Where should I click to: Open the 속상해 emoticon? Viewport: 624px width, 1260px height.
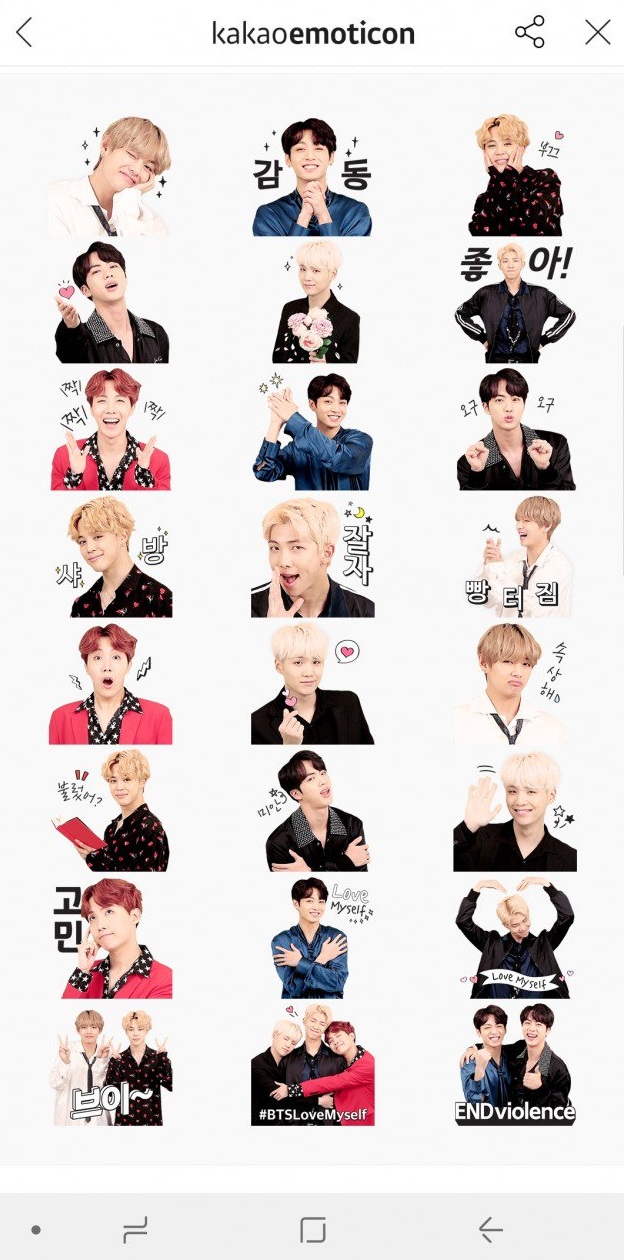coord(515,685)
